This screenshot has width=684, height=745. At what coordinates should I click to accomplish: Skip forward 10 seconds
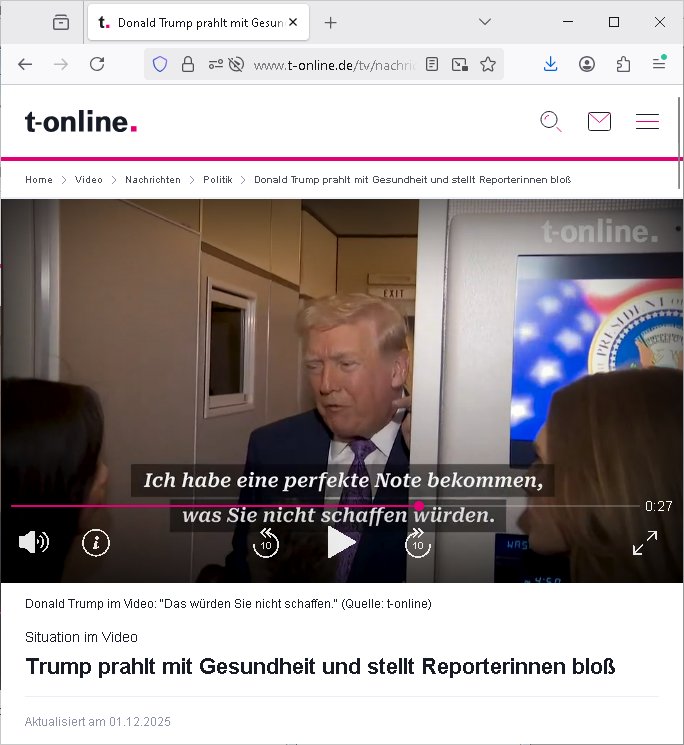point(417,543)
